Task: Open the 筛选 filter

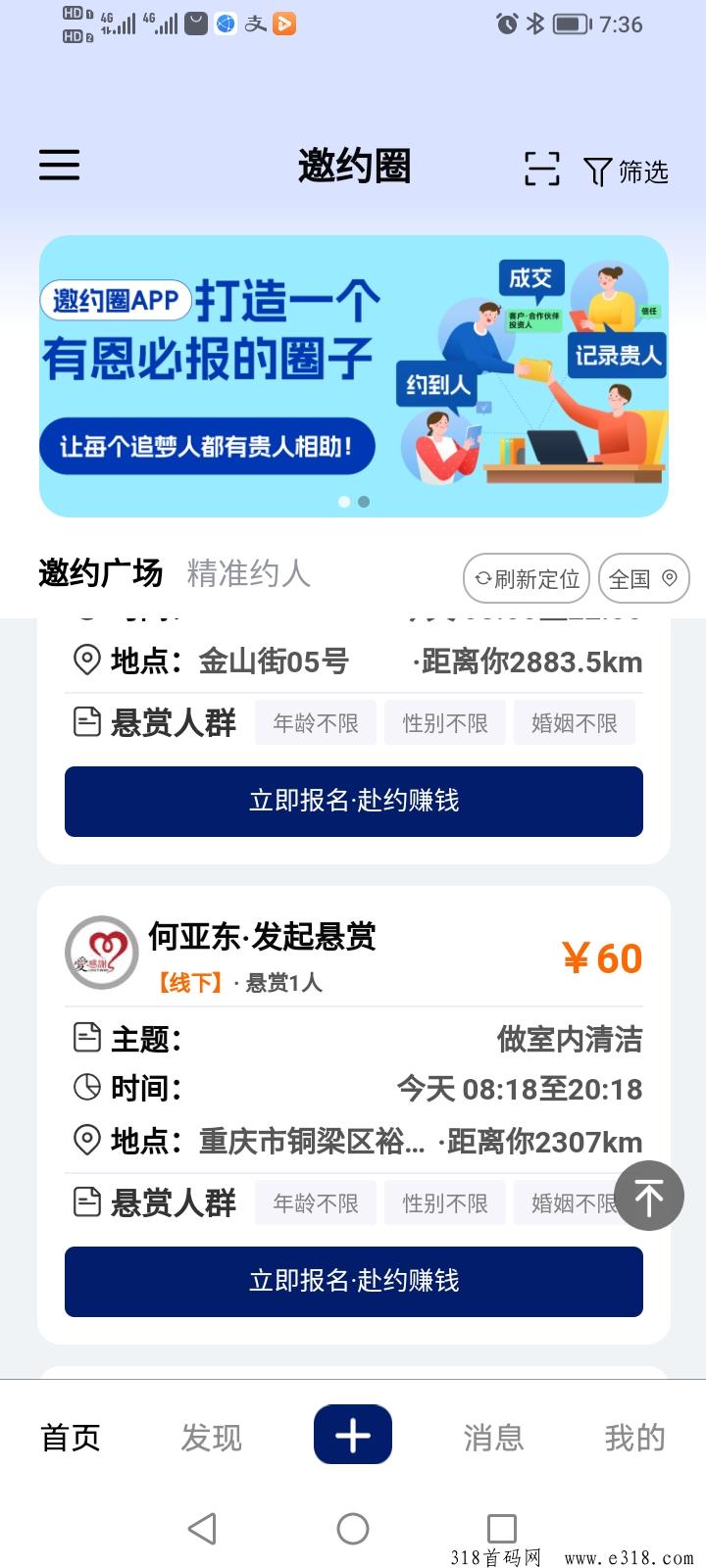Action: tap(626, 171)
